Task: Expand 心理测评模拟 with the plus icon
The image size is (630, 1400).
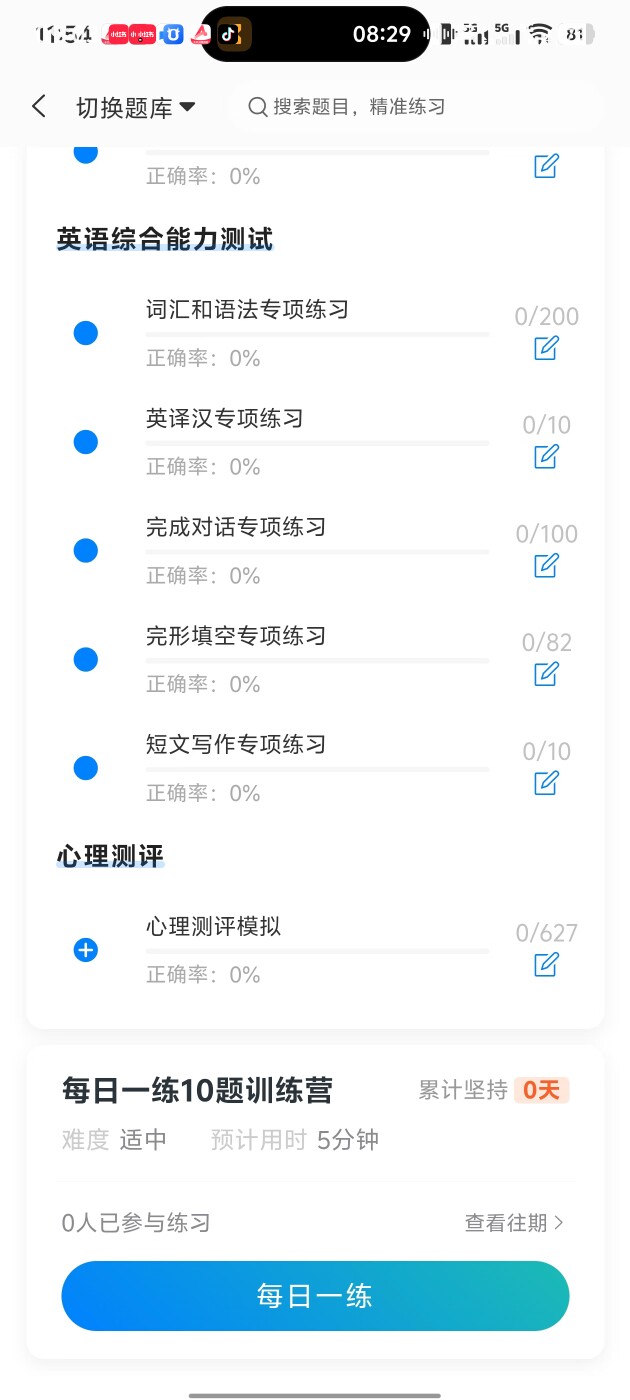Action: (x=86, y=950)
